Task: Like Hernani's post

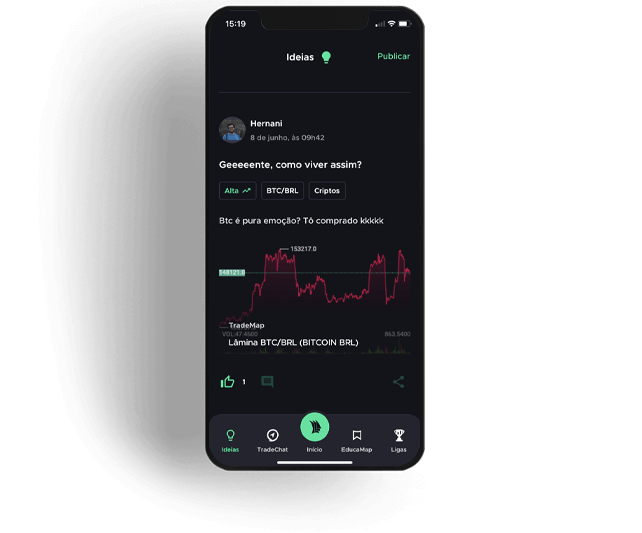Action: 227,381
